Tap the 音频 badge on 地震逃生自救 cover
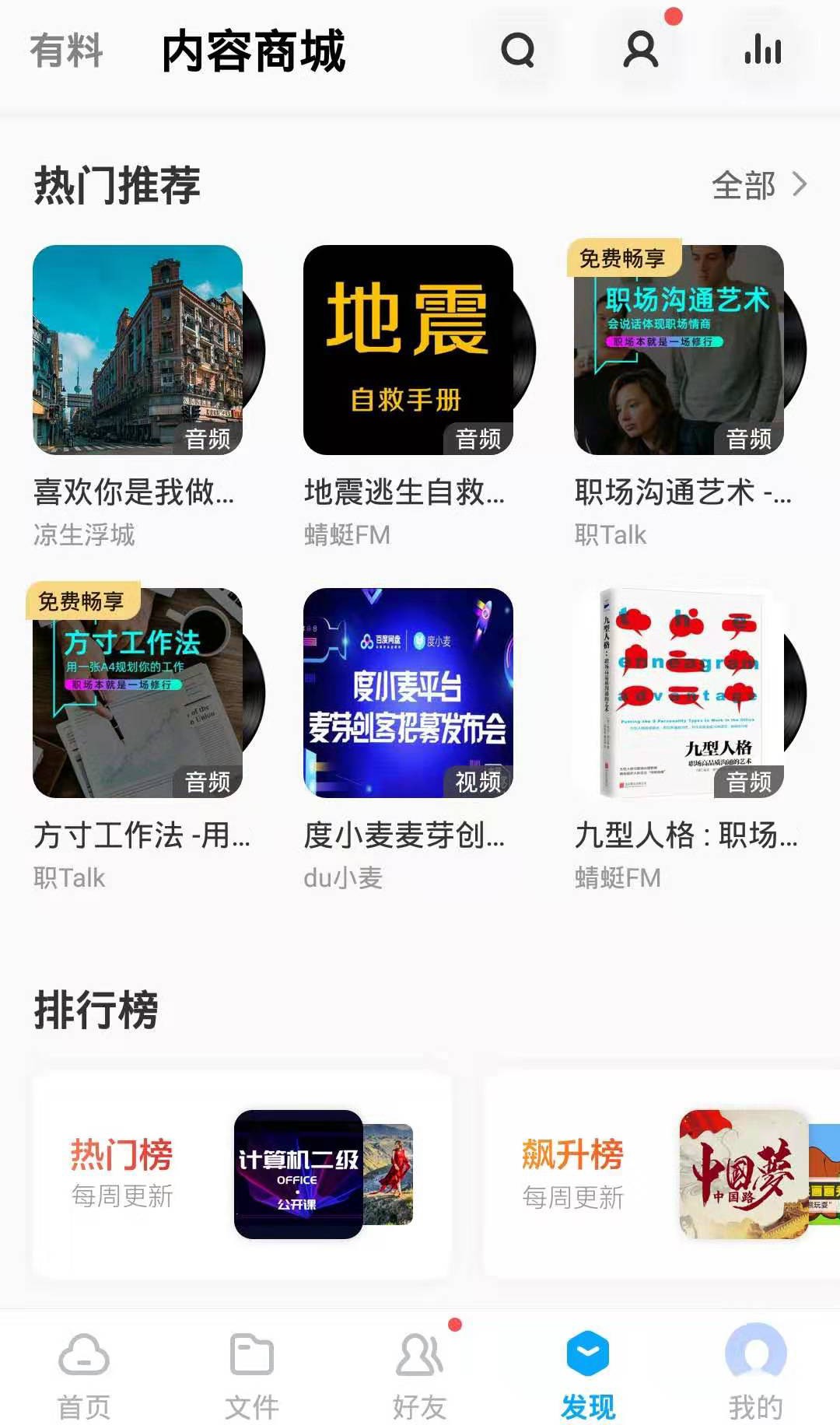This screenshot has height=1425, width=840. coord(481,438)
